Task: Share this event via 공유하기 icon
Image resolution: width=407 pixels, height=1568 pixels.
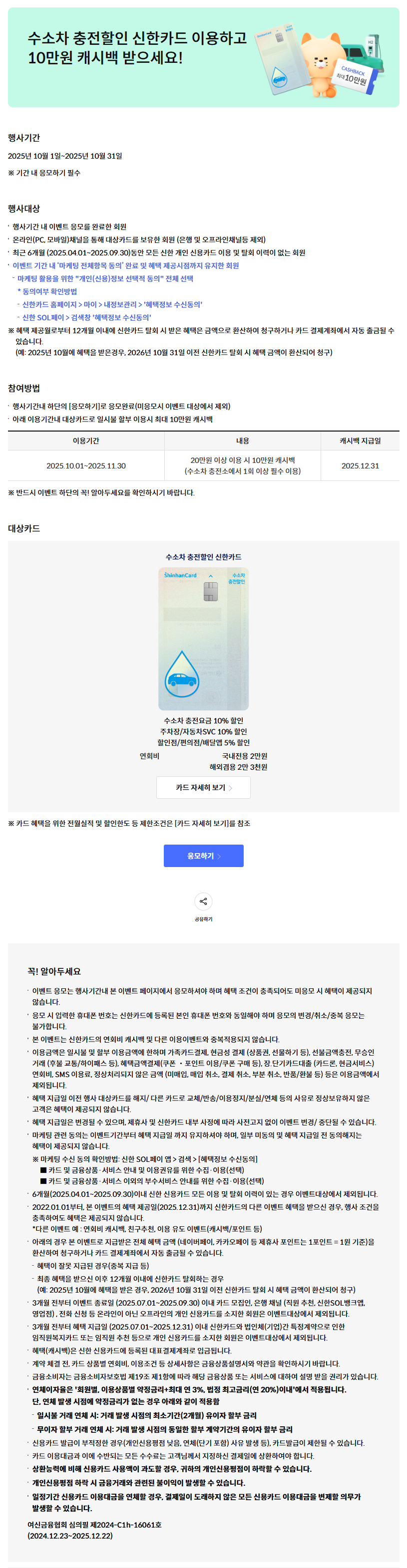Action: (x=203, y=901)
